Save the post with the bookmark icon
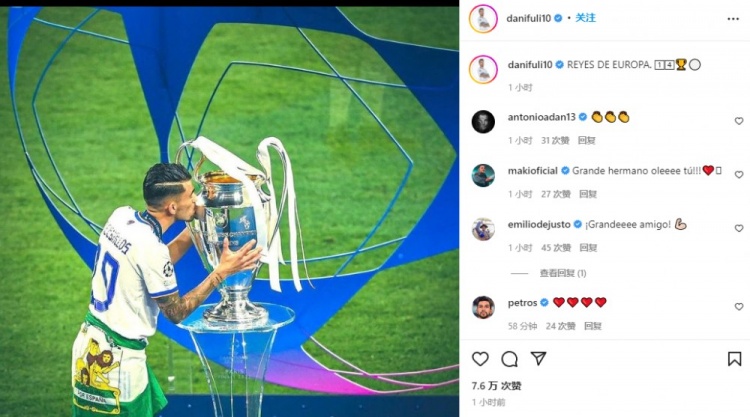Image resolution: width=750 pixels, height=417 pixels. coord(734,358)
